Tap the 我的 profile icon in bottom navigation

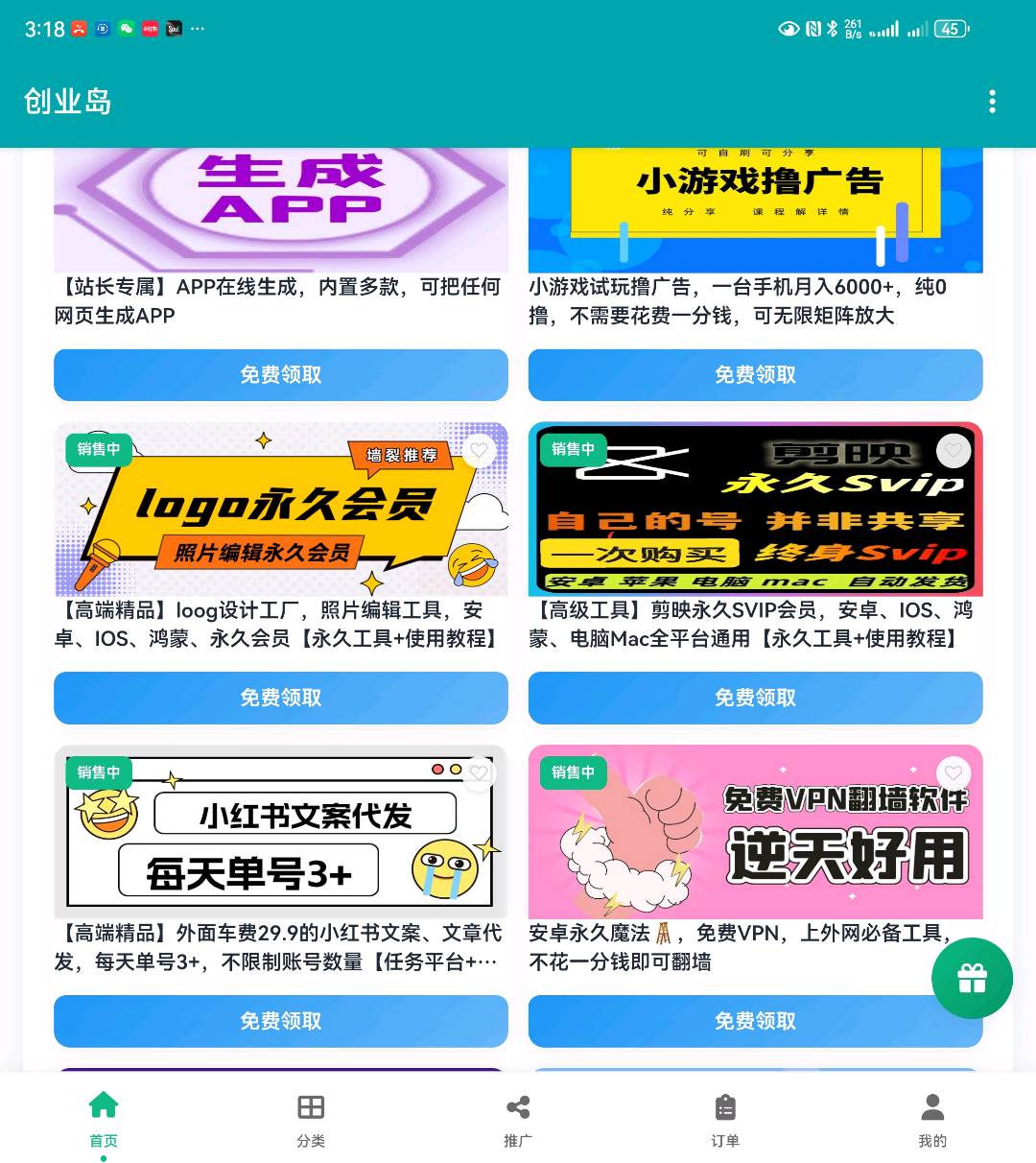932,1105
